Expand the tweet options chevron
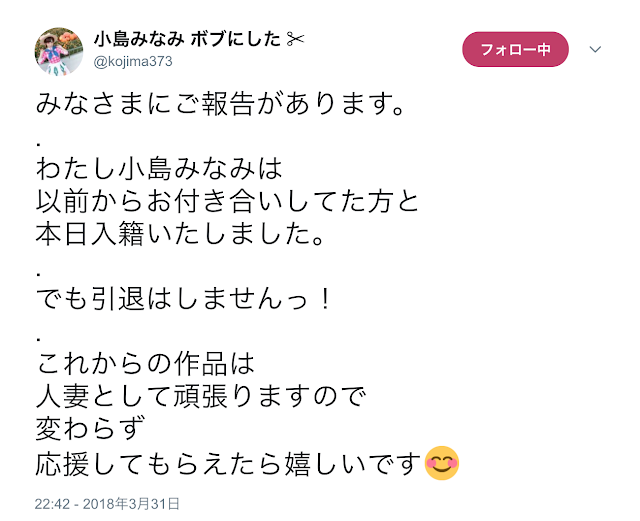 (x=596, y=48)
